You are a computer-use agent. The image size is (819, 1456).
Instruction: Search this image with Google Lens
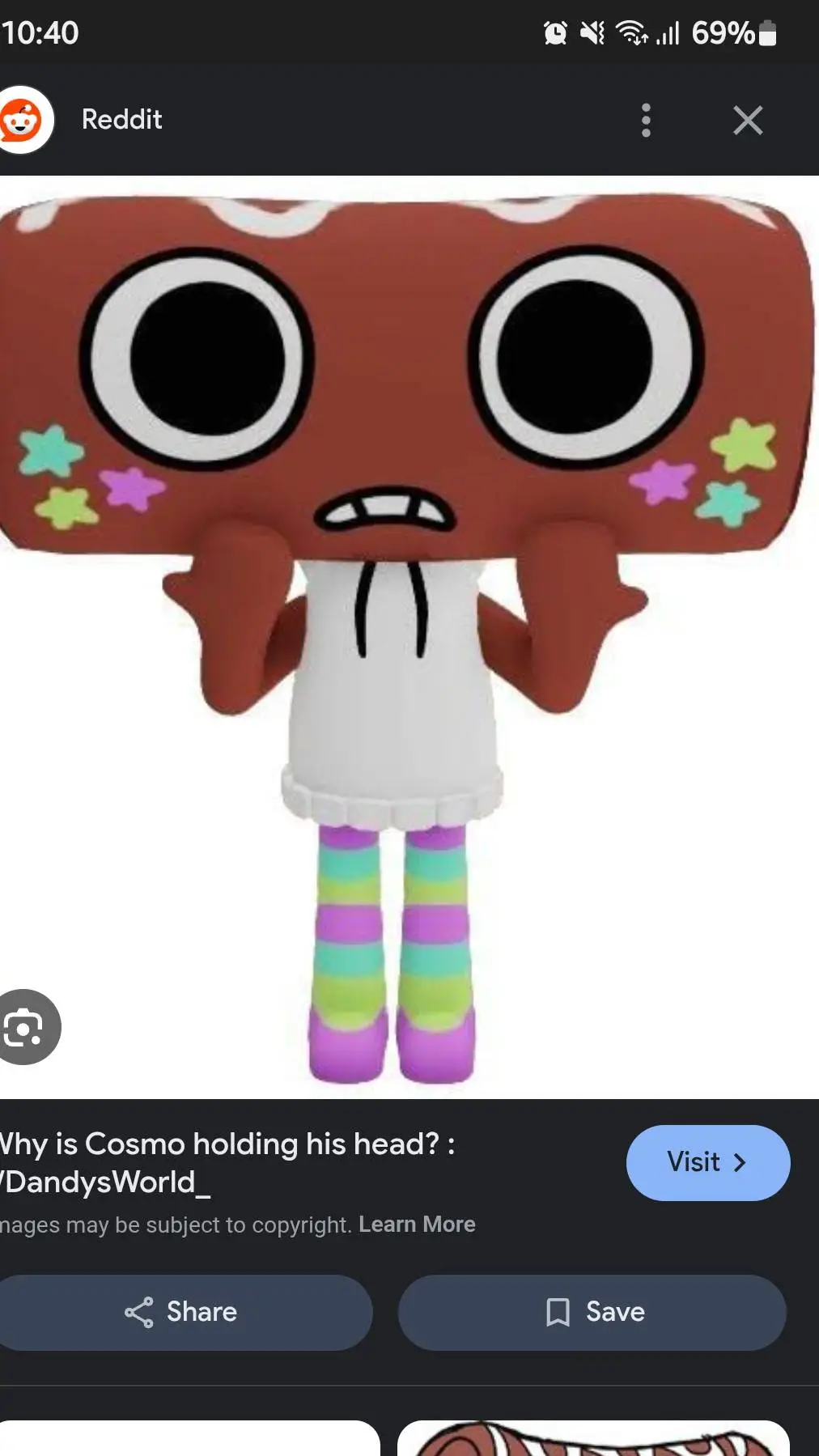[x=24, y=1027]
